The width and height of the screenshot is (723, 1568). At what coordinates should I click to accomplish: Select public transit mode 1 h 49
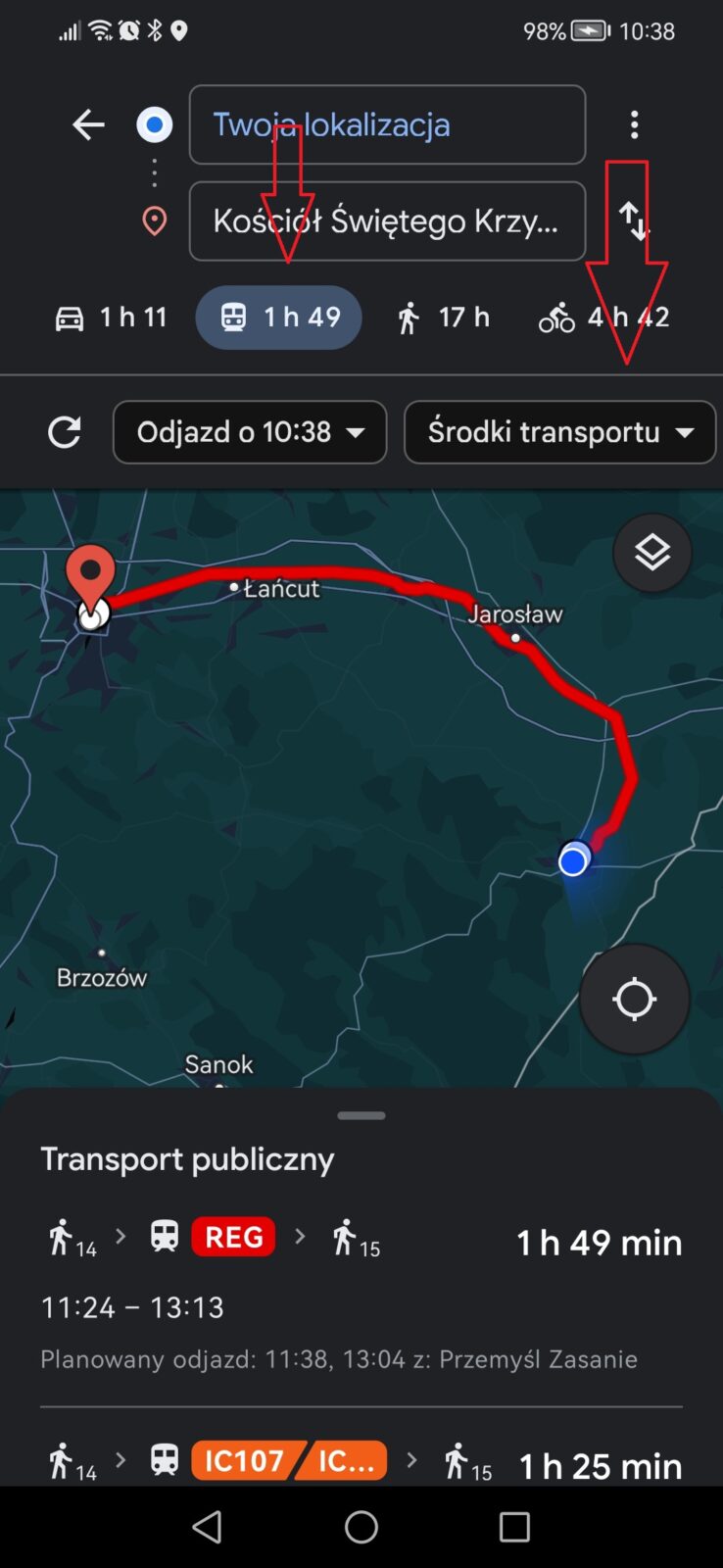point(279,318)
